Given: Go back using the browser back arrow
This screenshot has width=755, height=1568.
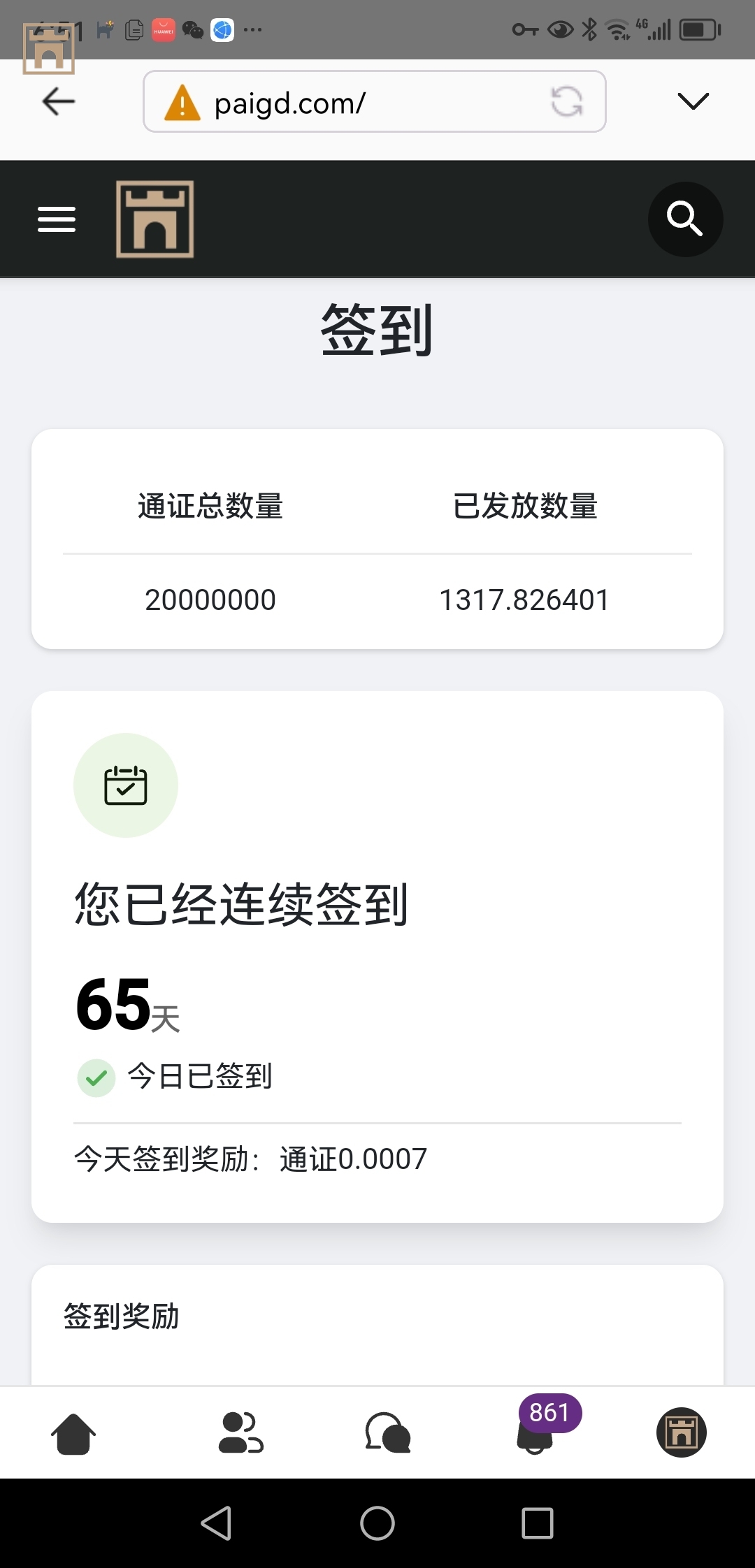Looking at the screenshot, I should [59, 102].
